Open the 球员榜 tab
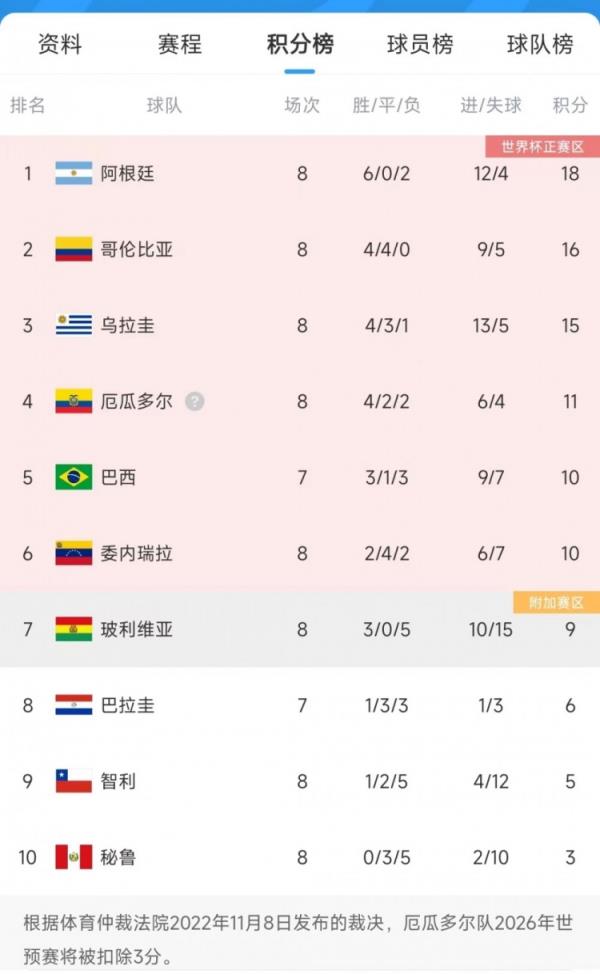 click(x=420, y=44)
